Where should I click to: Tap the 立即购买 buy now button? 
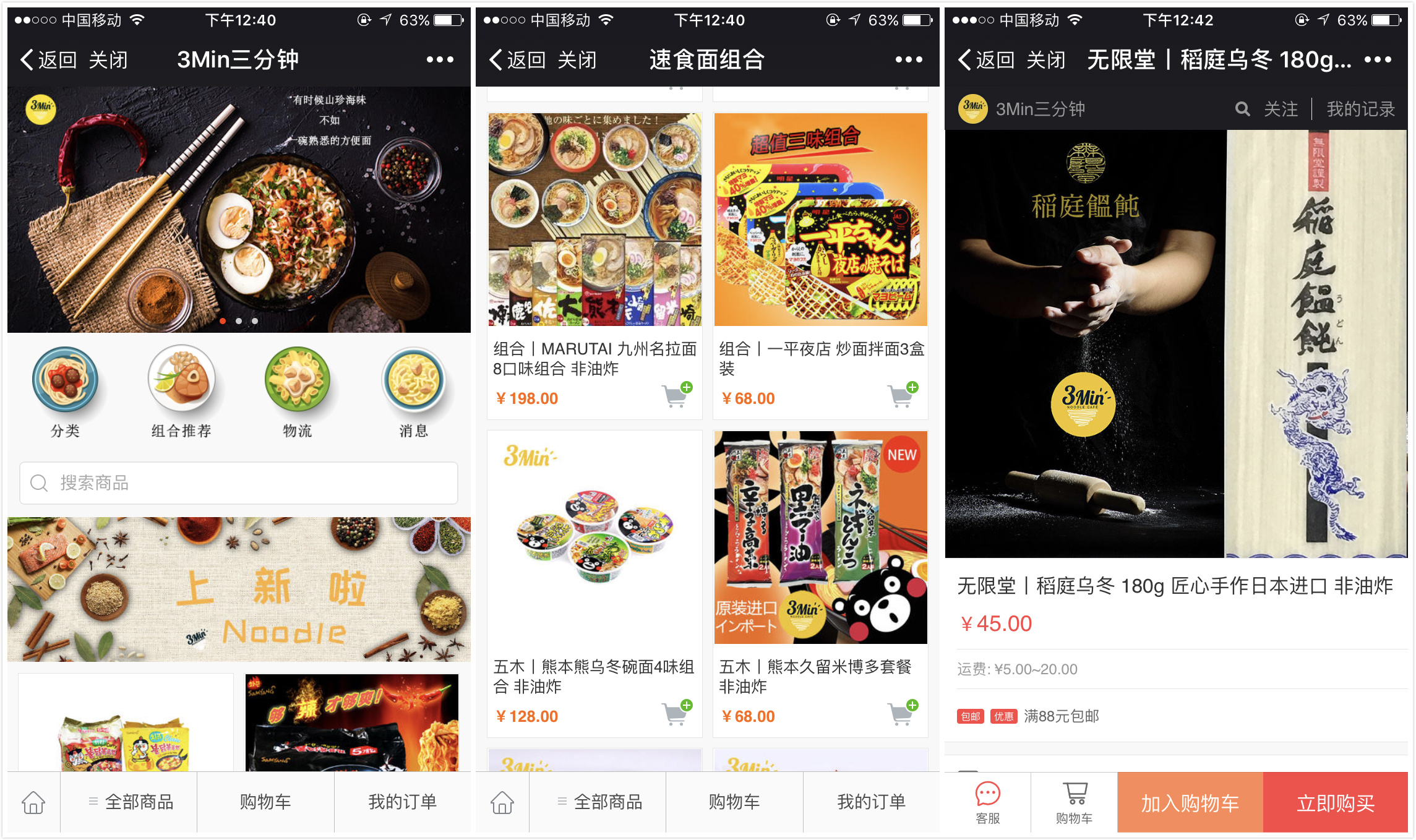[x=1336, y=803]
